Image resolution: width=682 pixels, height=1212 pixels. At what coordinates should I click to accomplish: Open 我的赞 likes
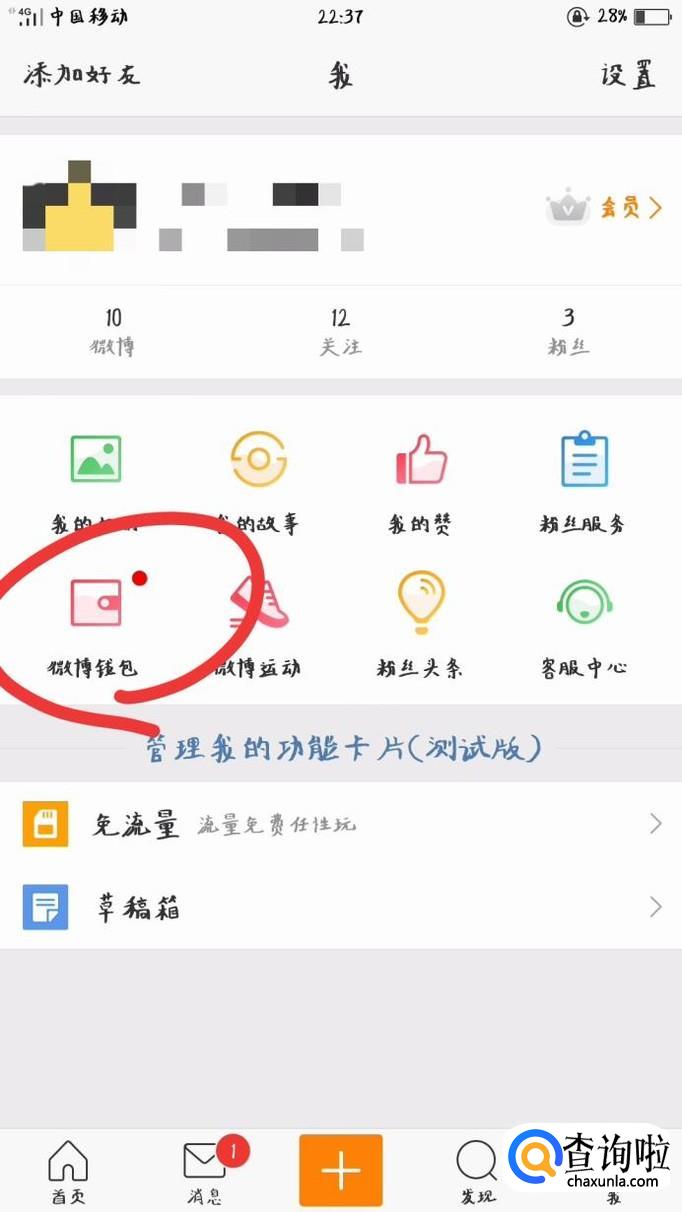[x=421, y=460]
